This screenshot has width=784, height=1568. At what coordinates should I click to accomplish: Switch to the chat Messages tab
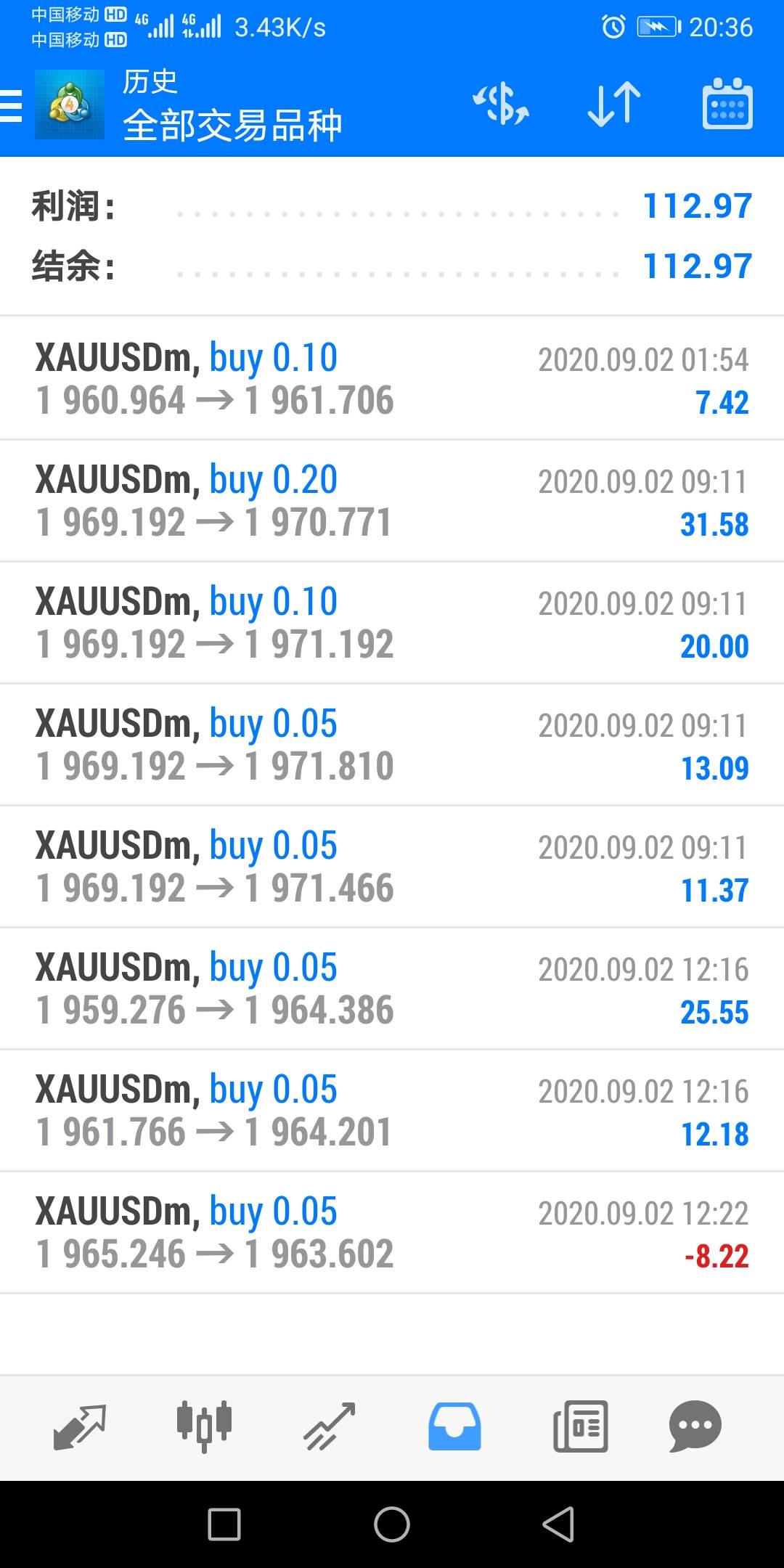pyautogui.click(x=695, y=1426)
